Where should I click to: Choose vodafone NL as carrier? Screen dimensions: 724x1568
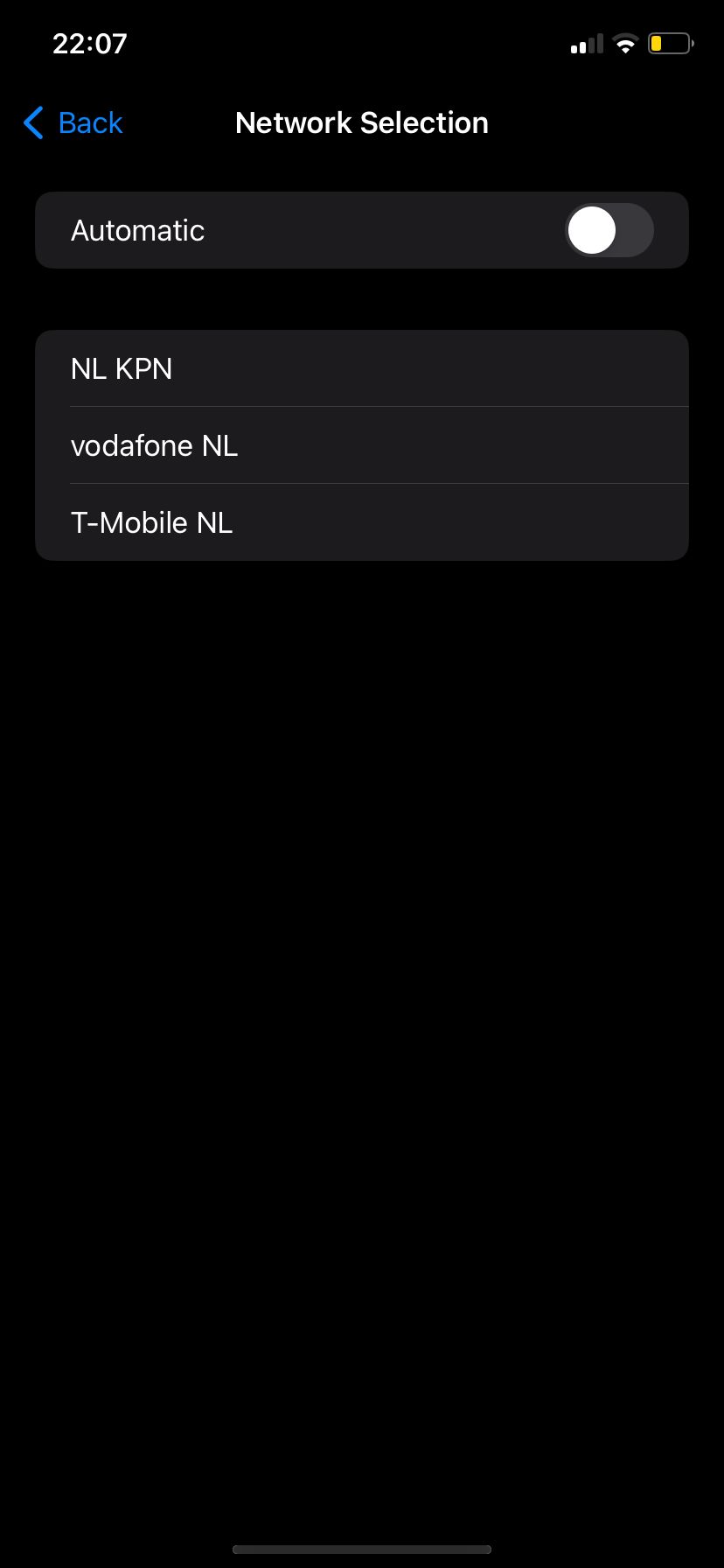click(x=362, y=445)
